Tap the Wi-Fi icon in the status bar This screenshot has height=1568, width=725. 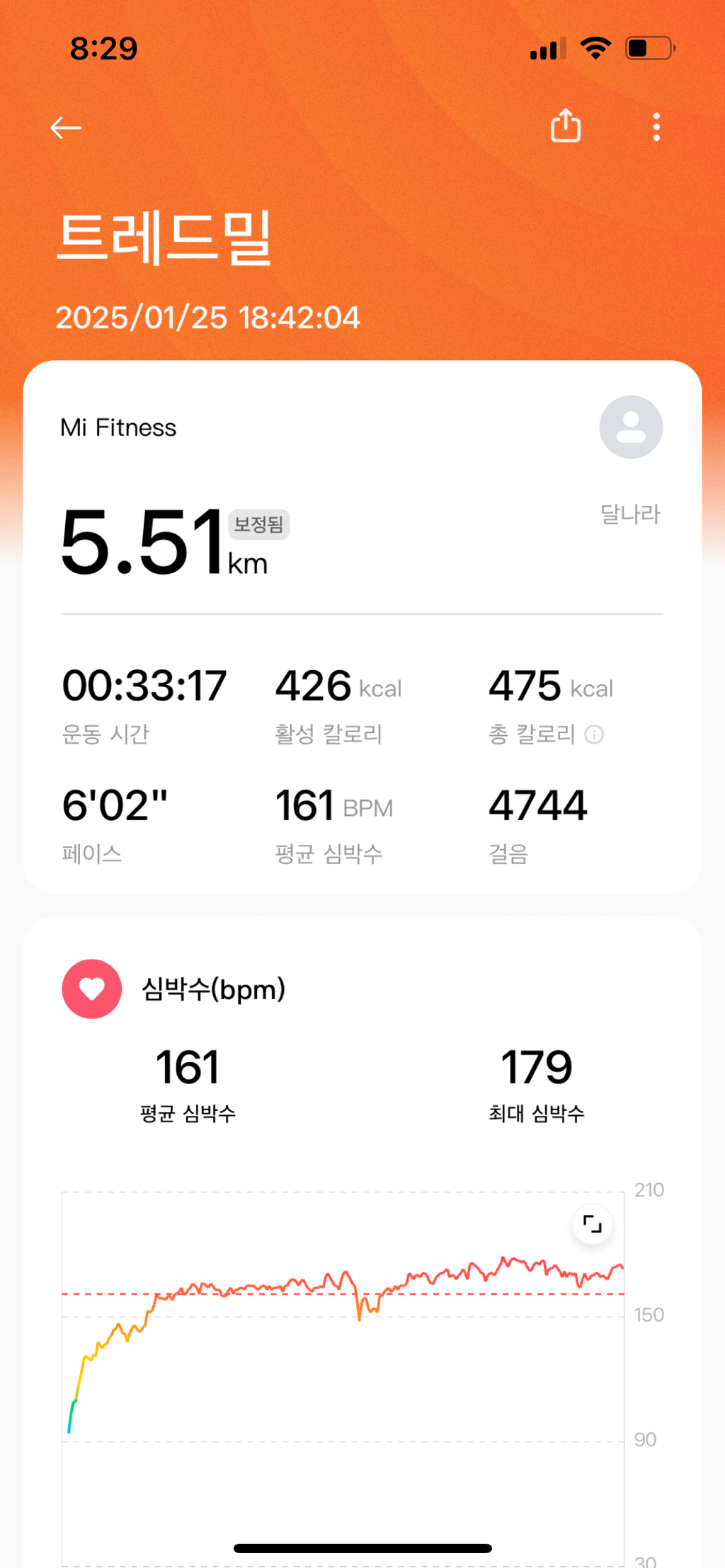[595, 47]
